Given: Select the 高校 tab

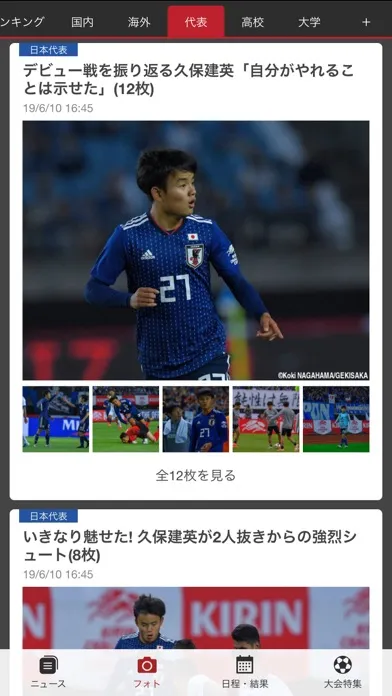Looking at the screenshot, I should pyautogui.click(x=253, y=22).
